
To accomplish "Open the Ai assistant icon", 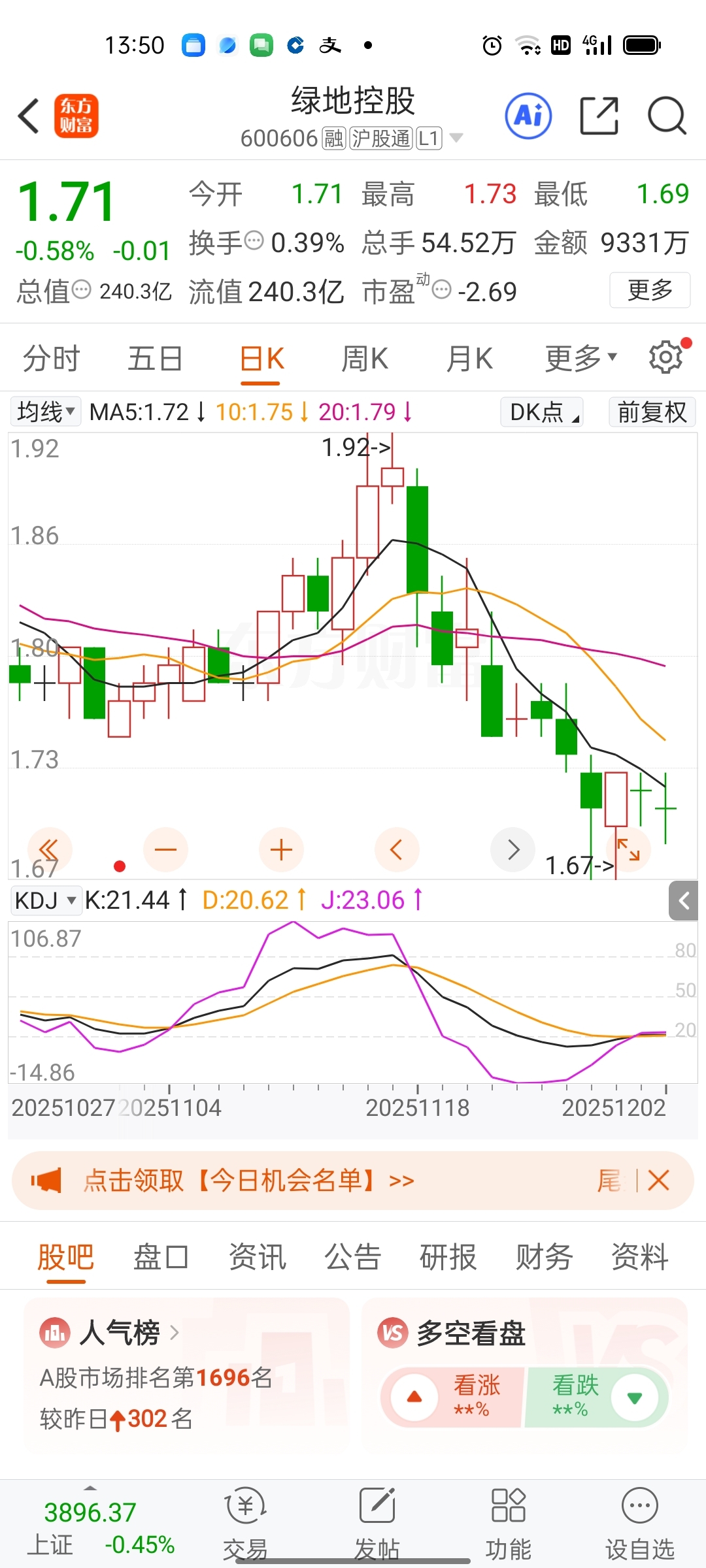I will click(x=528, y=116).
